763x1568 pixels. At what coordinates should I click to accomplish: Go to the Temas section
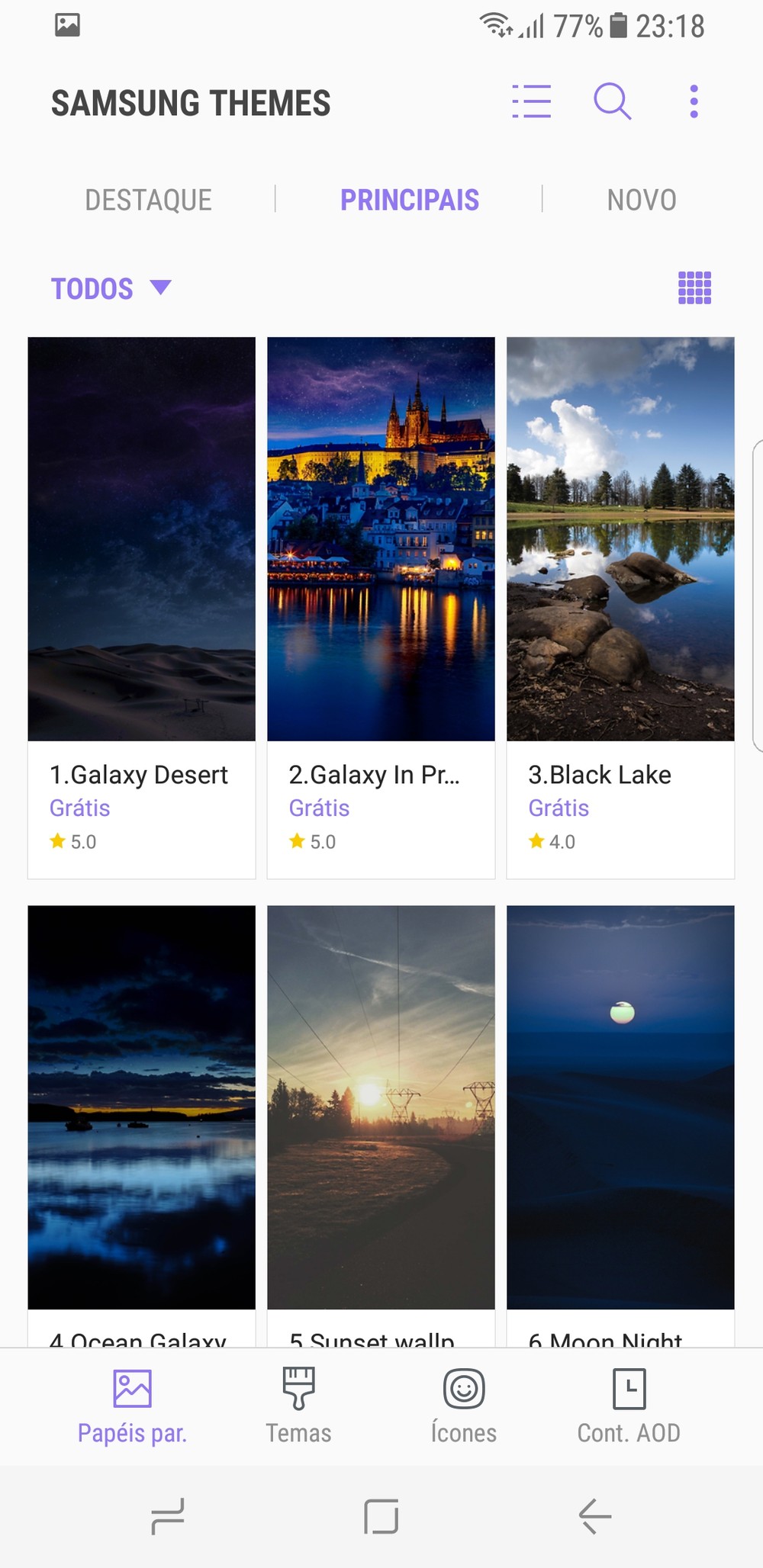298,1406
